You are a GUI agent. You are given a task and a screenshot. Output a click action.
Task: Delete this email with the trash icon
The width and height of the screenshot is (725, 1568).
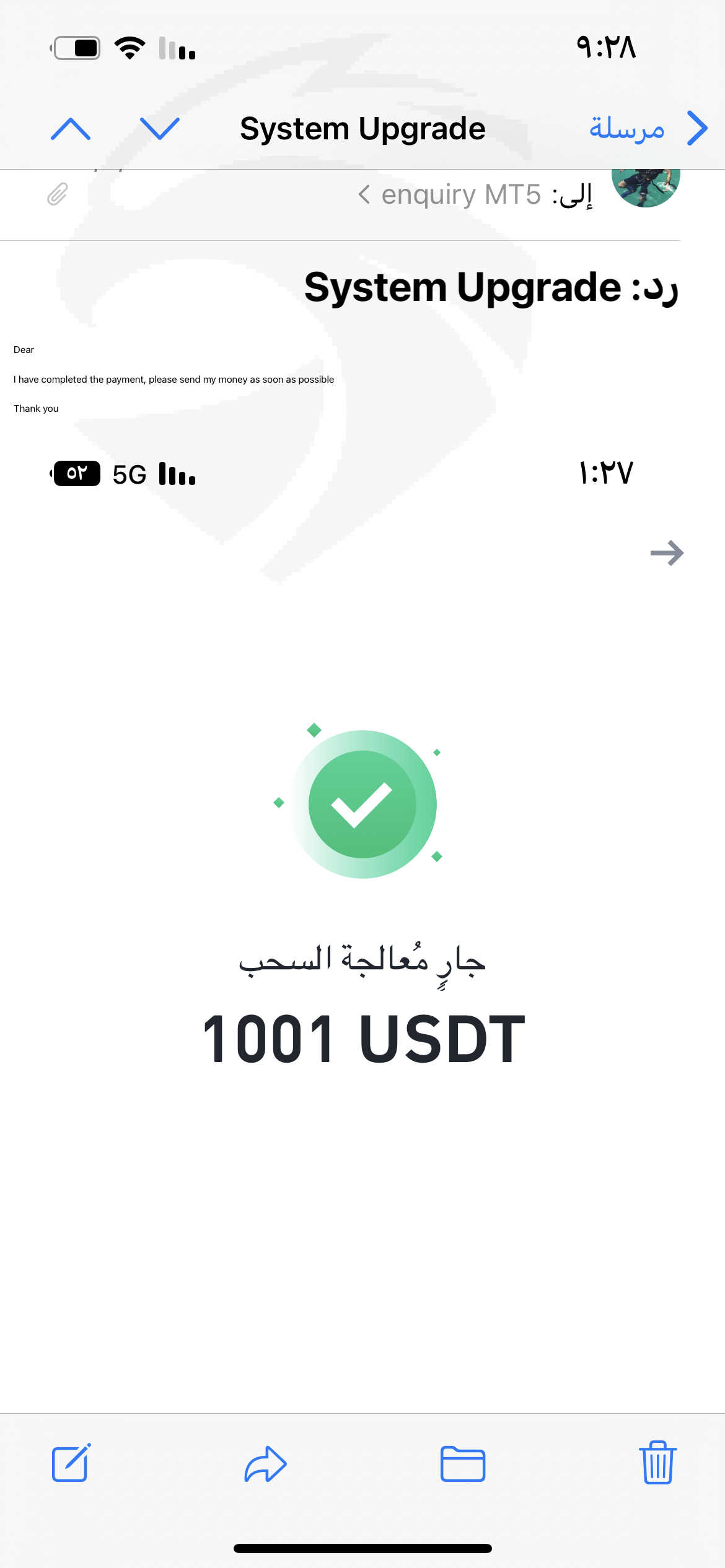[x=657, y=1462]
